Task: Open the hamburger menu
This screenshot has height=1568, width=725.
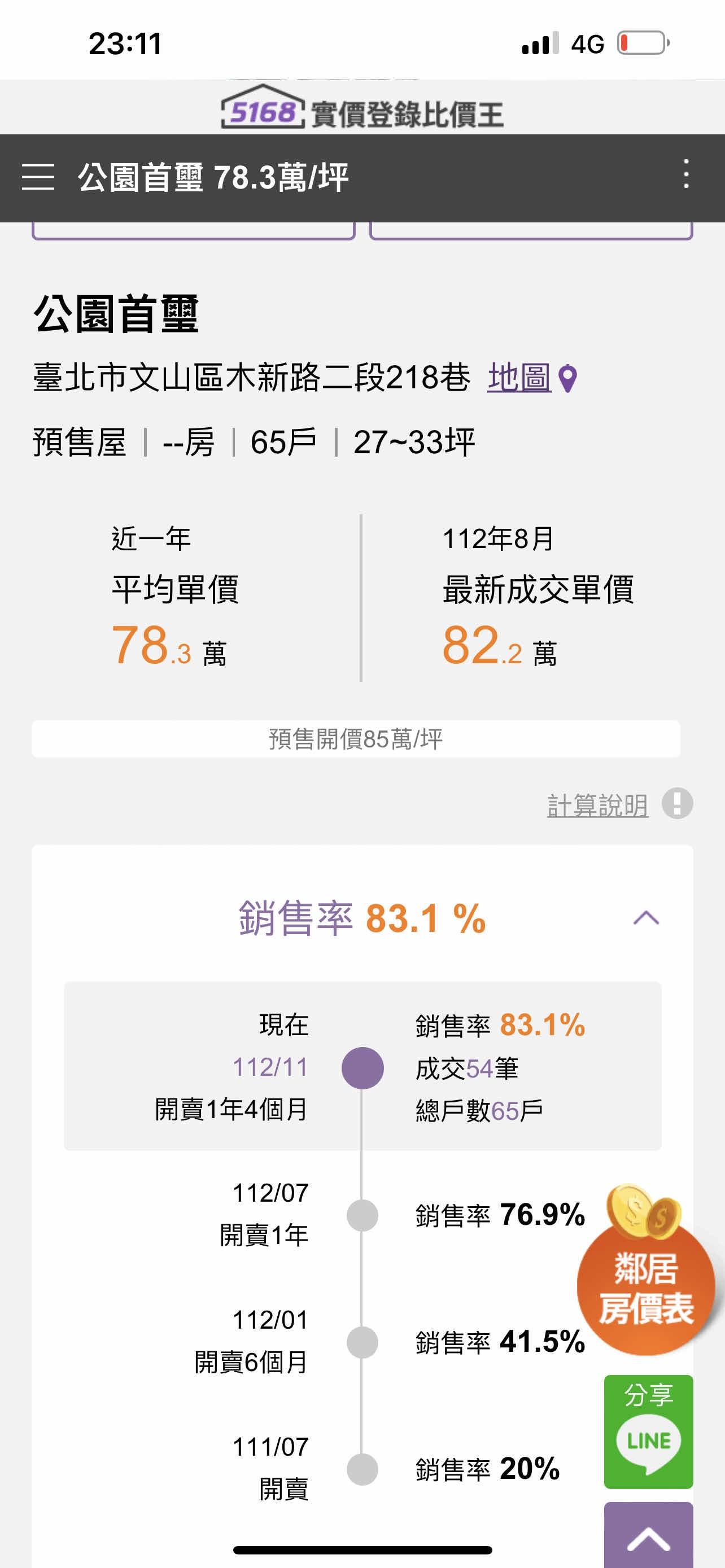Action: point(38,177)
